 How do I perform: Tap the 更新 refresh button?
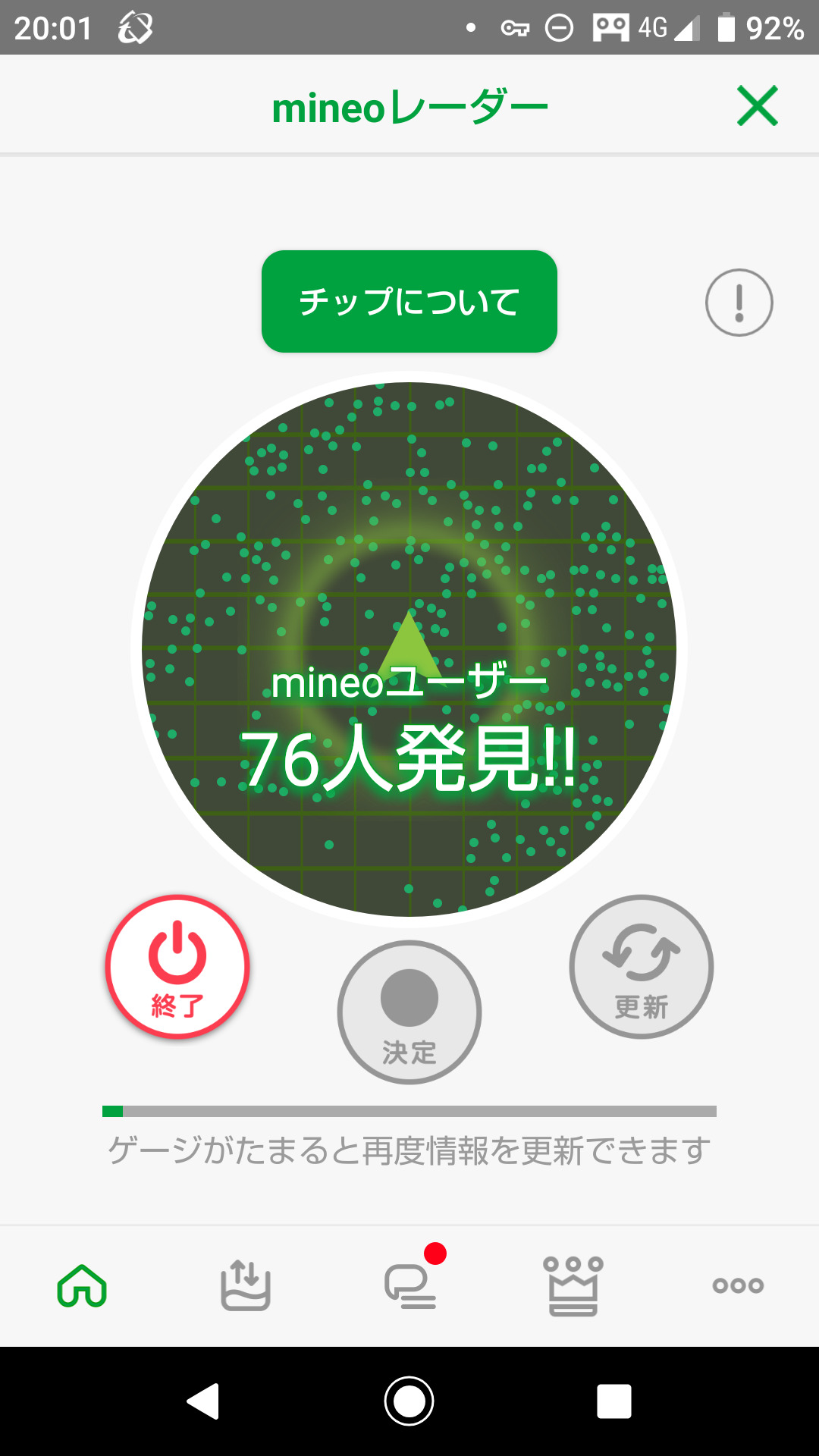point(641,967)
